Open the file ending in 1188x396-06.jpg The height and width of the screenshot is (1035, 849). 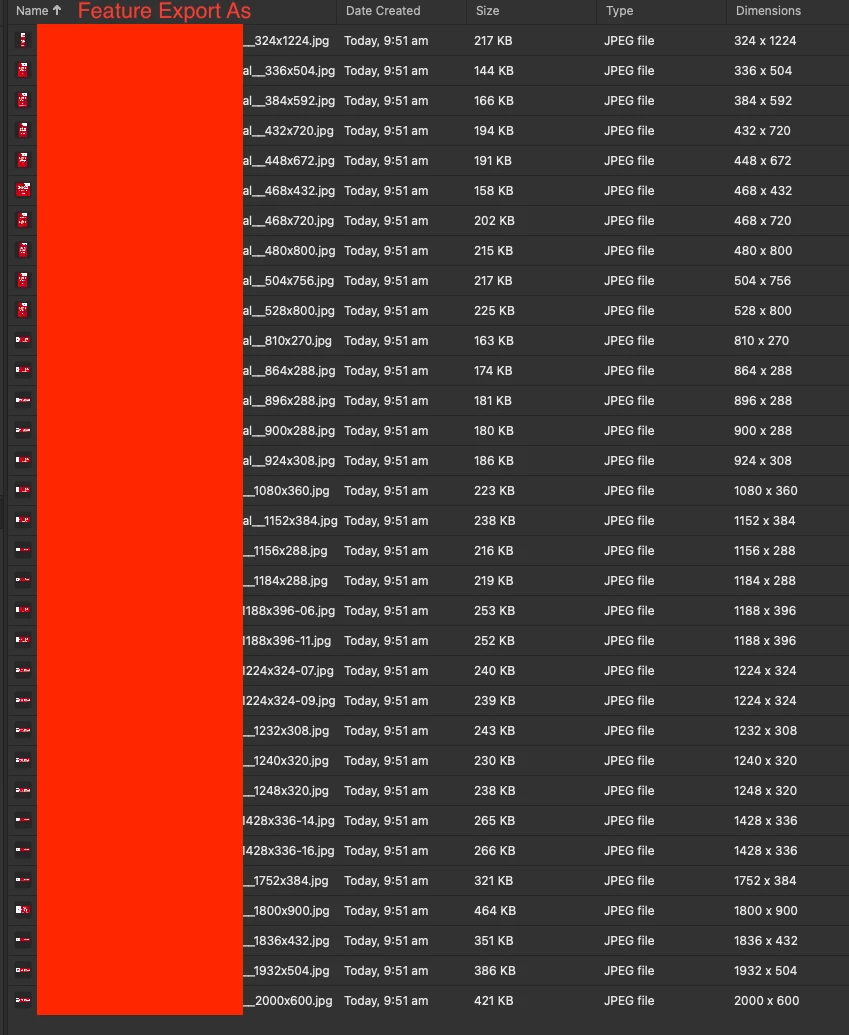289,611
